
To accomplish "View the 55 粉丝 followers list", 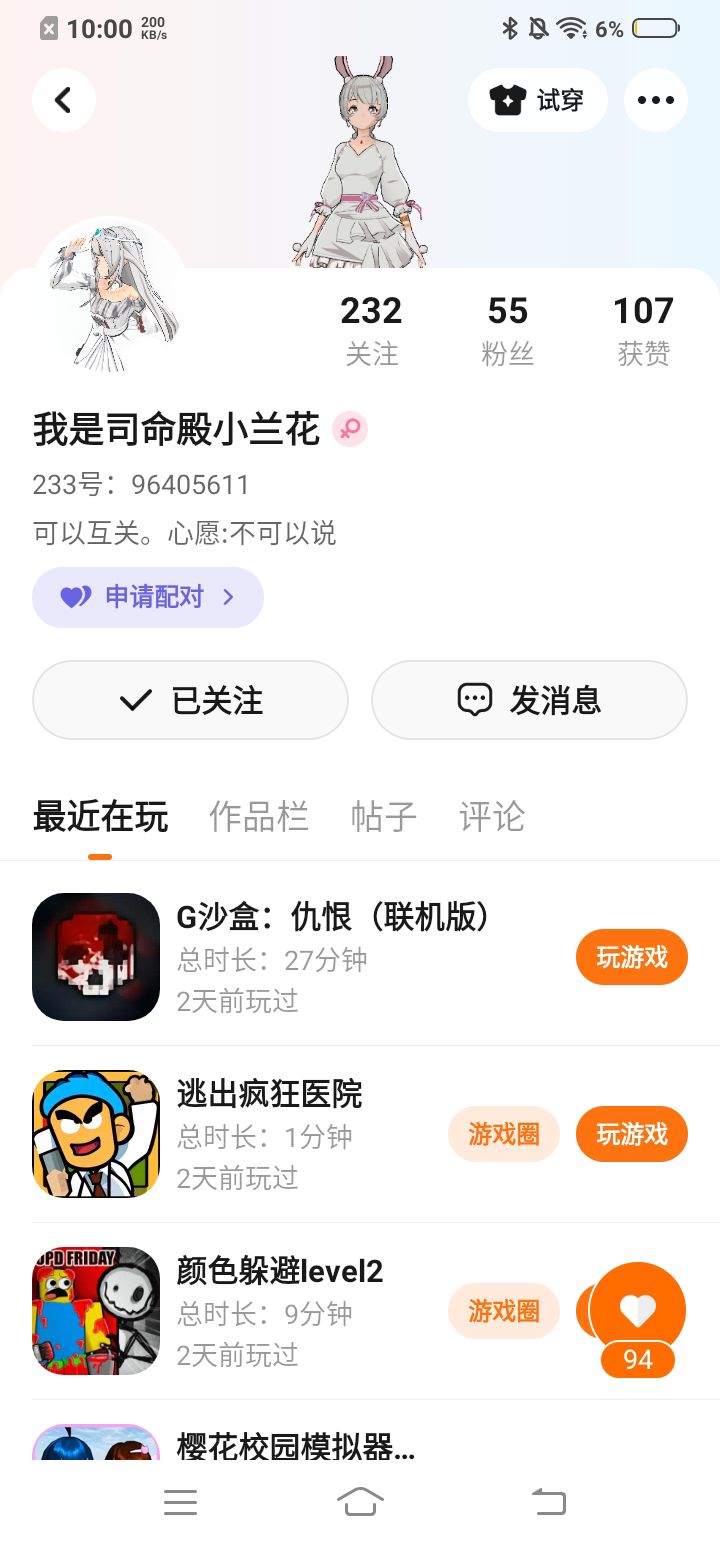I will (x=508, y=331).
